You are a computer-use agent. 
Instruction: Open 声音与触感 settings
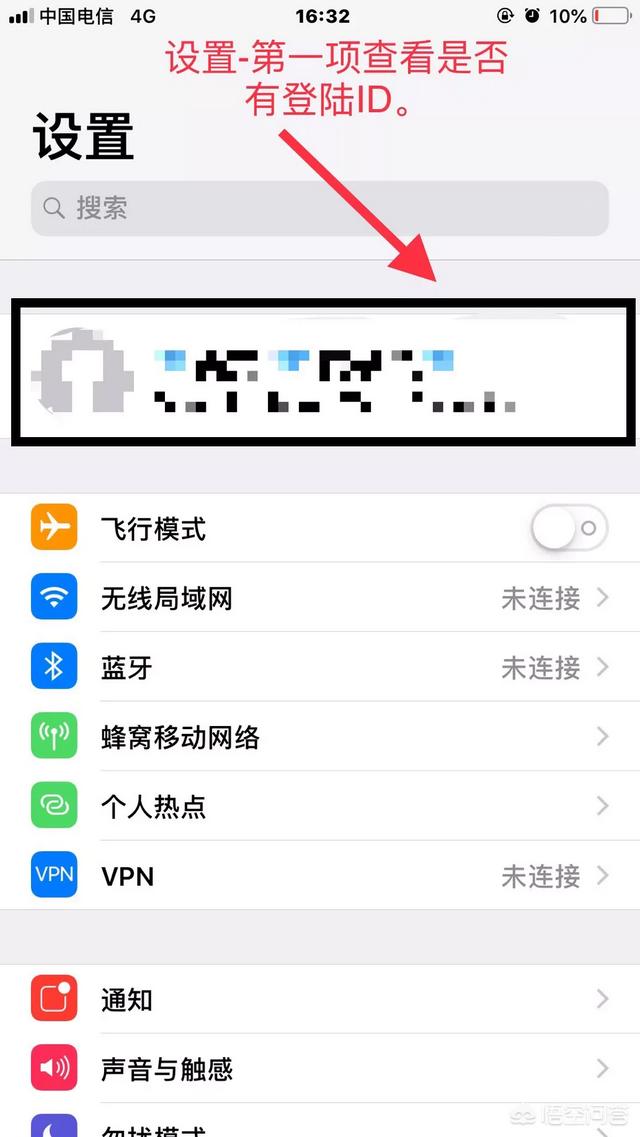pos(320,1069)
